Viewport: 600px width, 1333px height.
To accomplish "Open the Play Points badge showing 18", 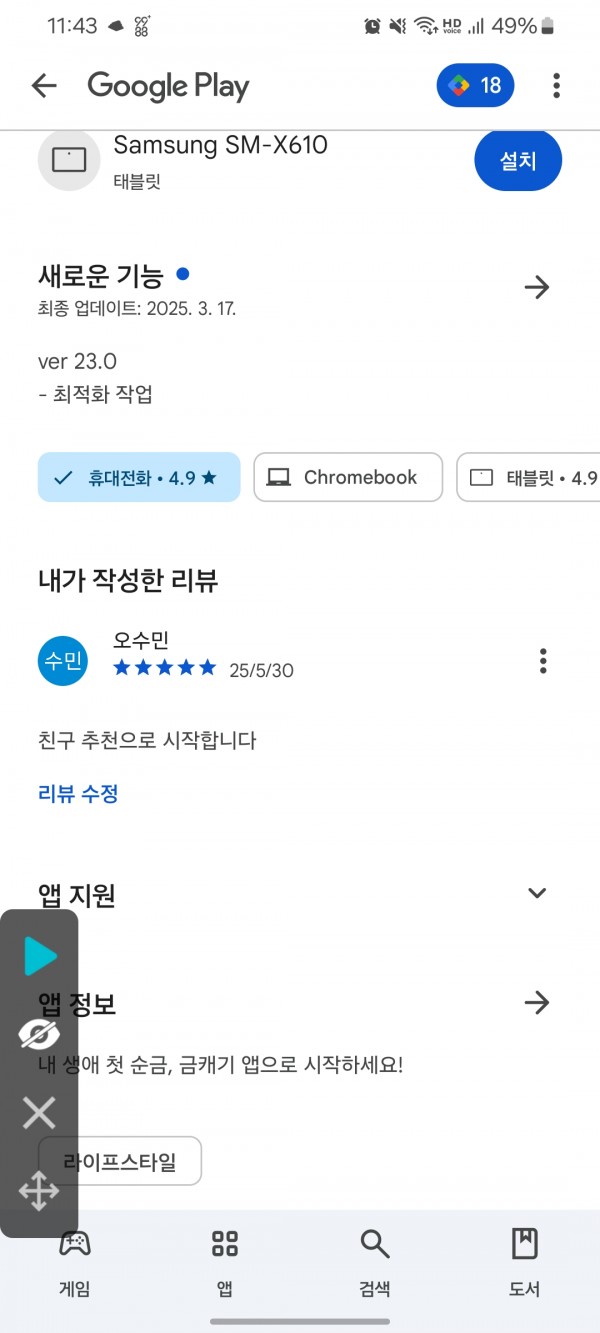I will (x=475, y=86).
